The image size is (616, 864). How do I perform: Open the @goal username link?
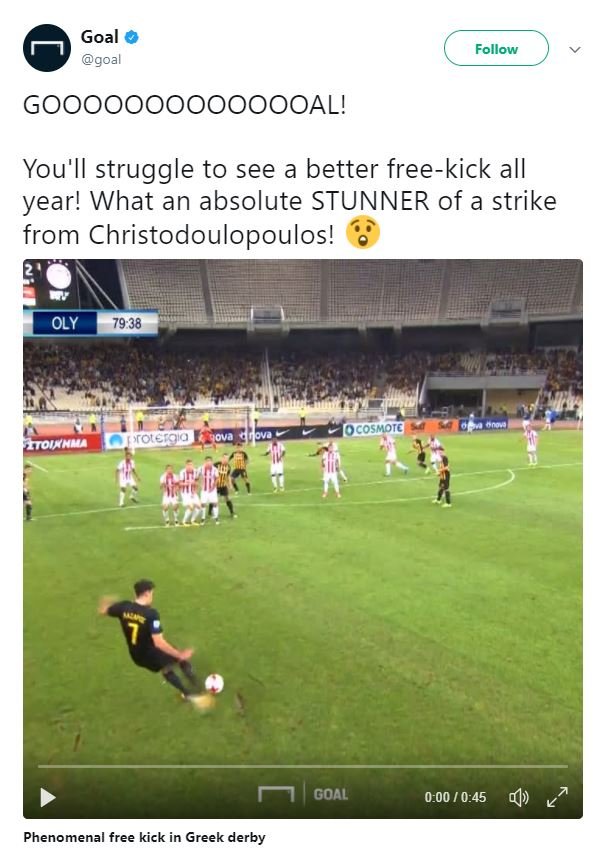coord(101,59)
